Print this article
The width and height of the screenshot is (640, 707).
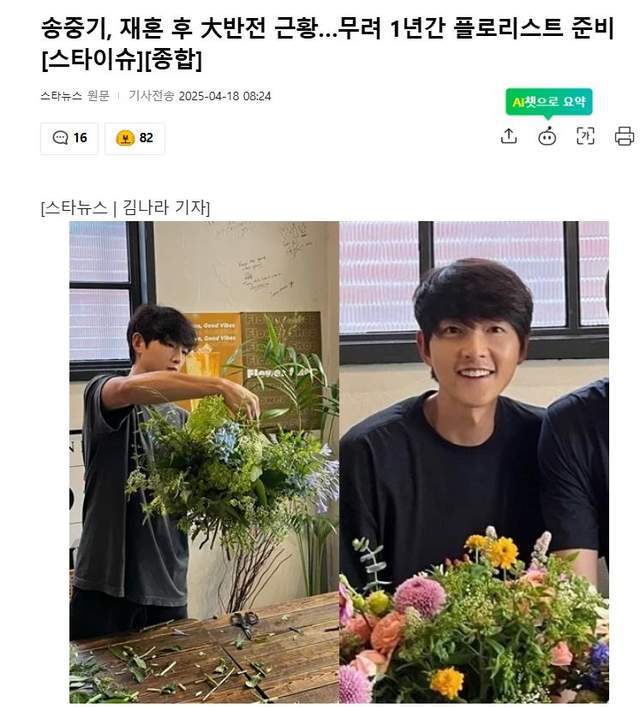pyautogui.click(x=624, y=137)
